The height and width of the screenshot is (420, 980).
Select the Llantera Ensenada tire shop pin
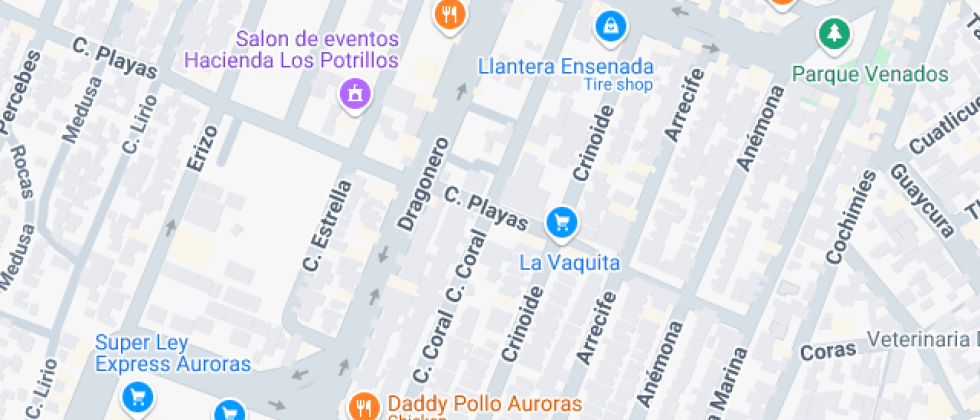pyautogui.click(x=608, y=27)
